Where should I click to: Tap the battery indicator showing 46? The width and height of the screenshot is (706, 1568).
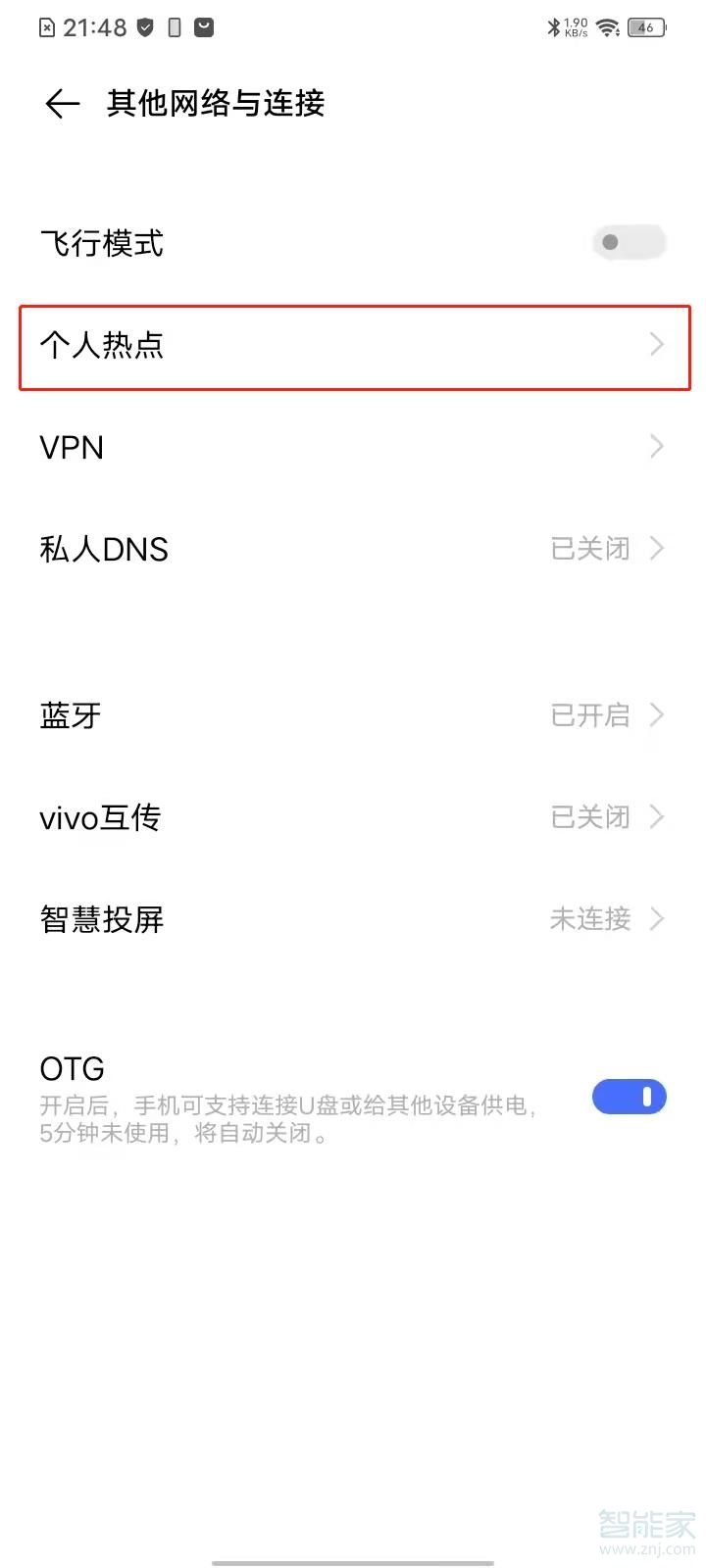645,27
